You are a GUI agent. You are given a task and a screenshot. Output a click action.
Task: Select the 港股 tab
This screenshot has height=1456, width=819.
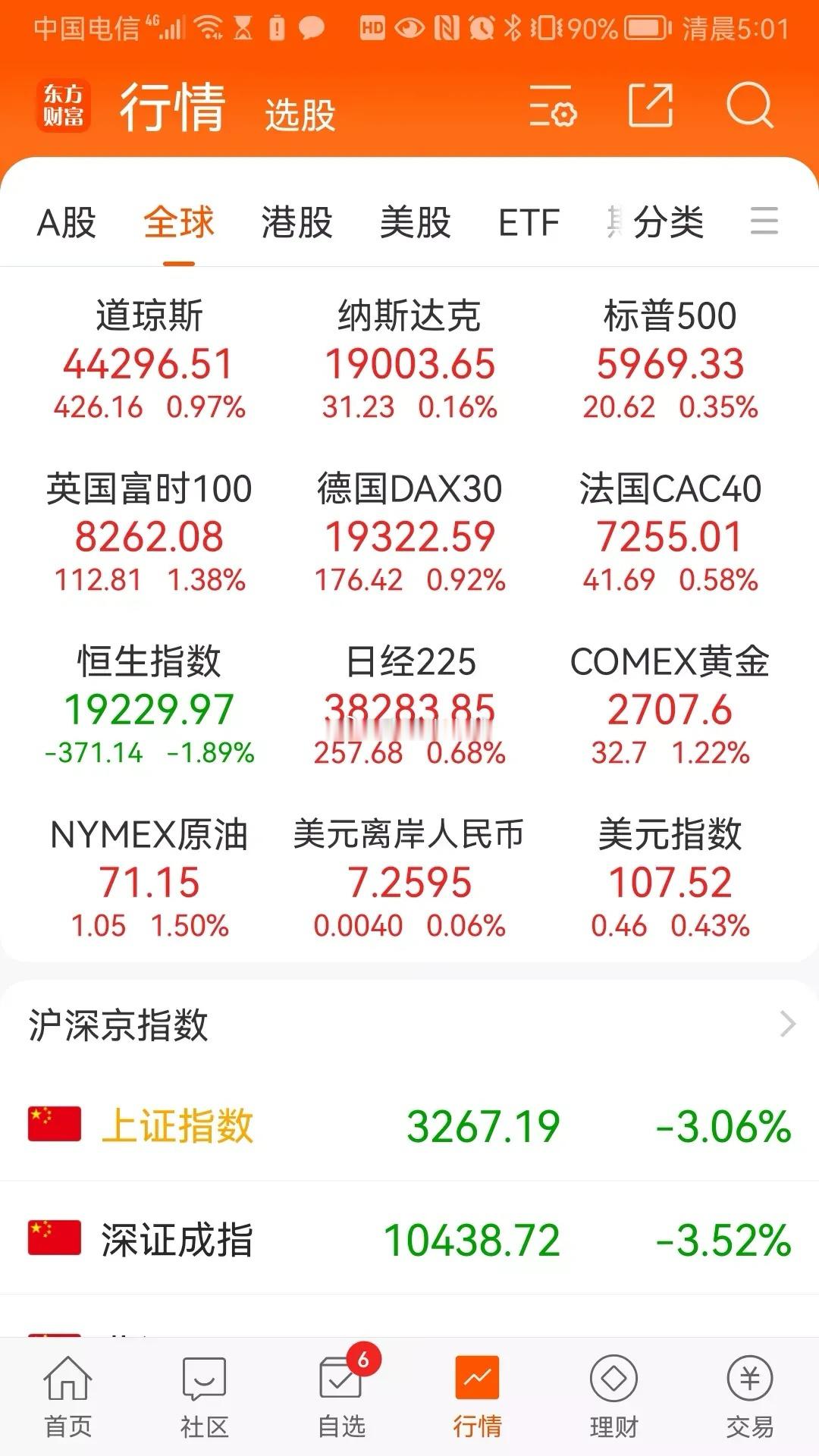coord(297,223)
